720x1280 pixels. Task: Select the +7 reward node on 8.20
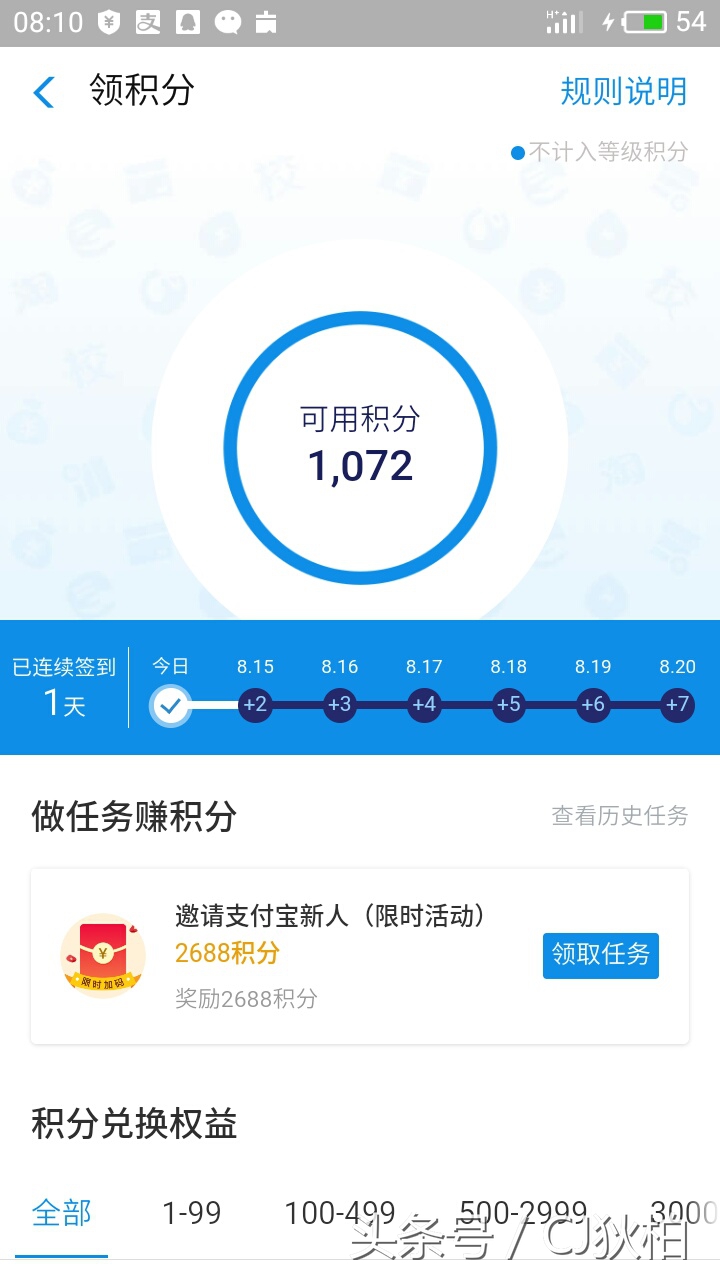pos(677,706)
